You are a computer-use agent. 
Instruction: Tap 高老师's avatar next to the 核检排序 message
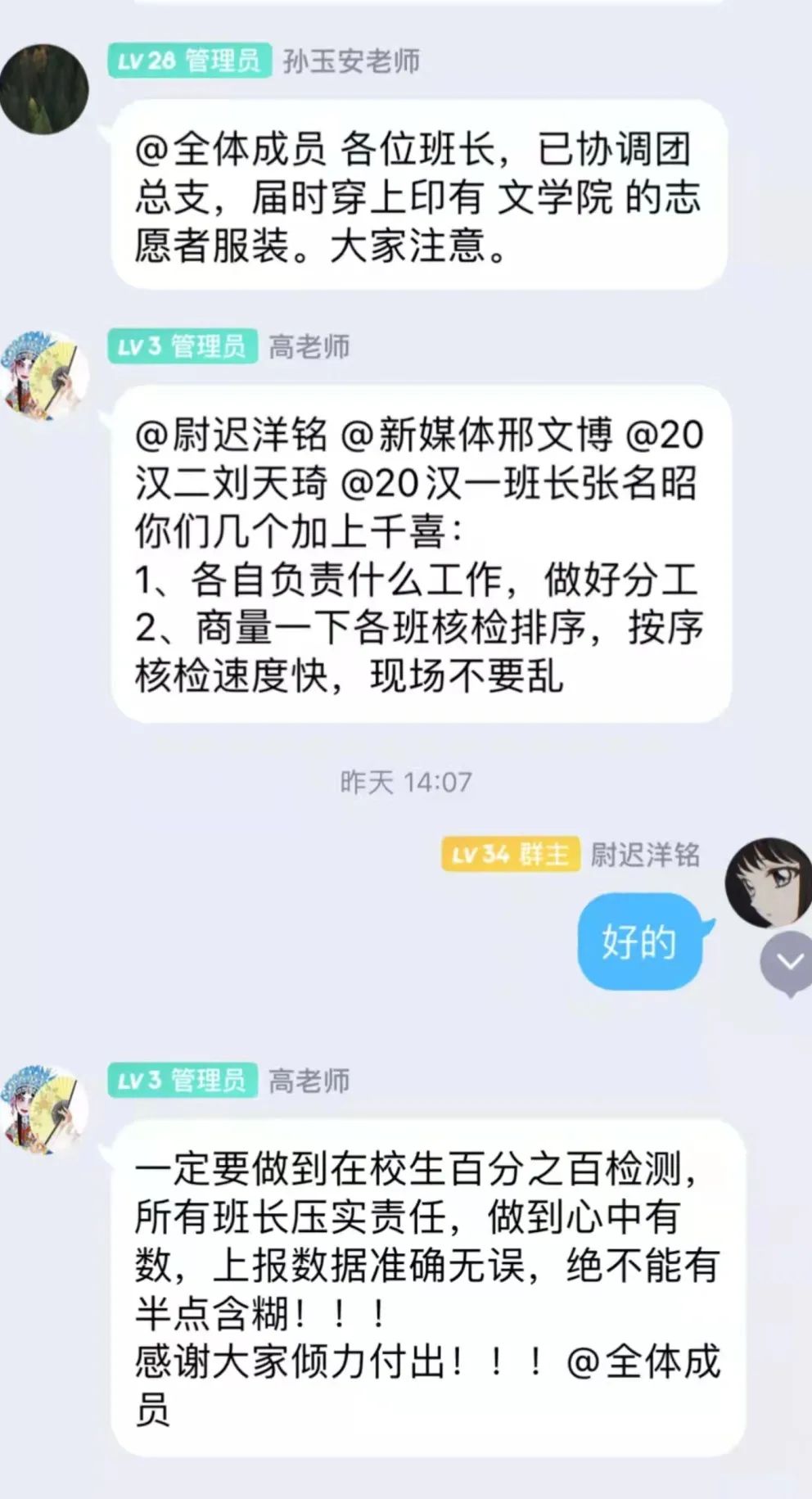(x=44, y=375)
